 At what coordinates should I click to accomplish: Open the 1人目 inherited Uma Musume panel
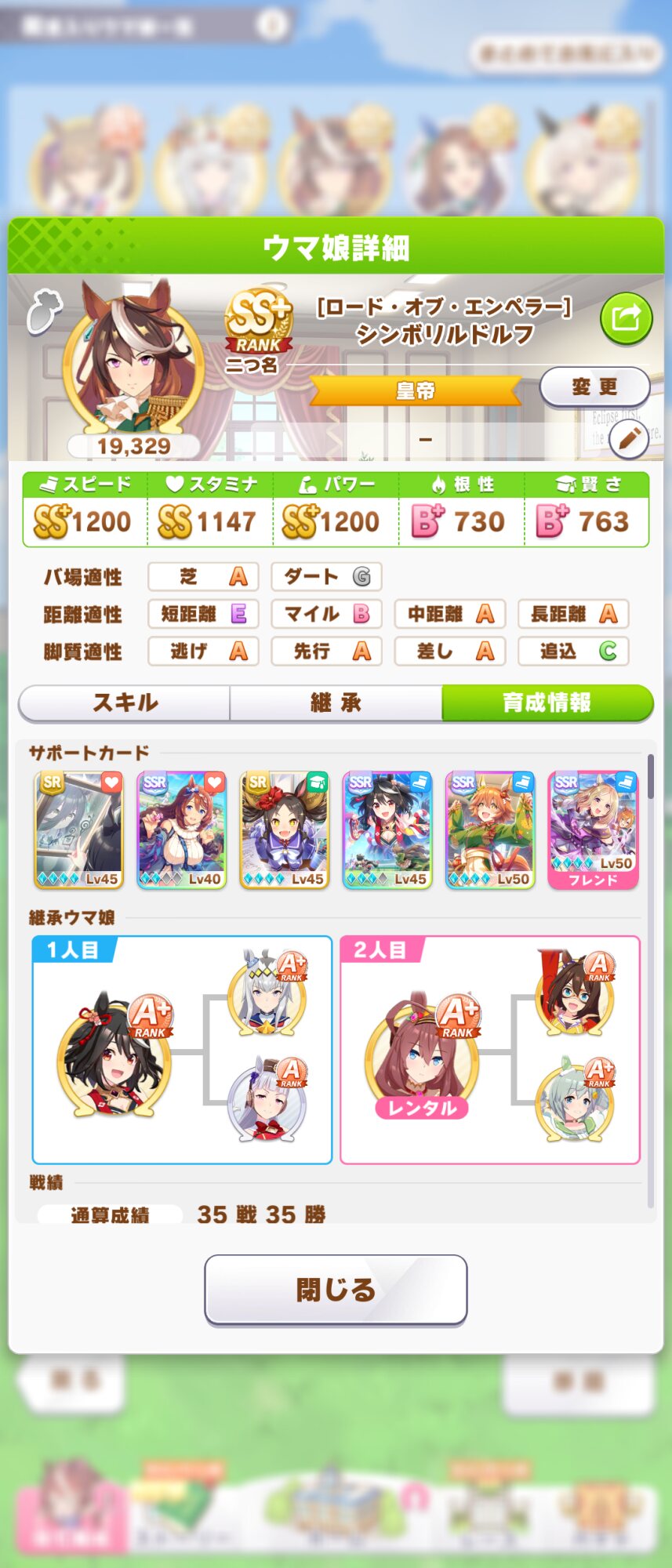tap(182, 1051)
